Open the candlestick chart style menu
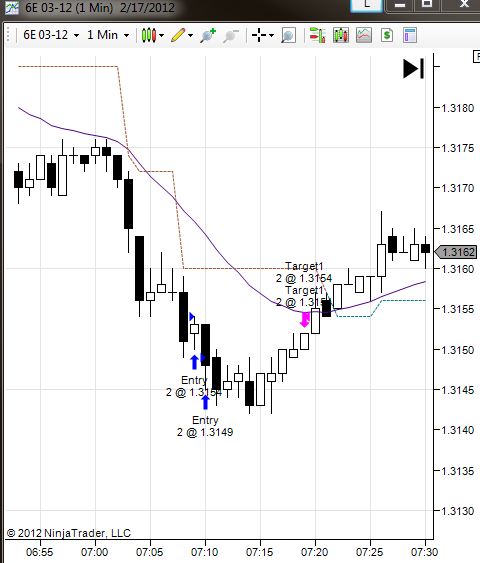This screenshot has width=480, height=563. click(x=153, y=35)
